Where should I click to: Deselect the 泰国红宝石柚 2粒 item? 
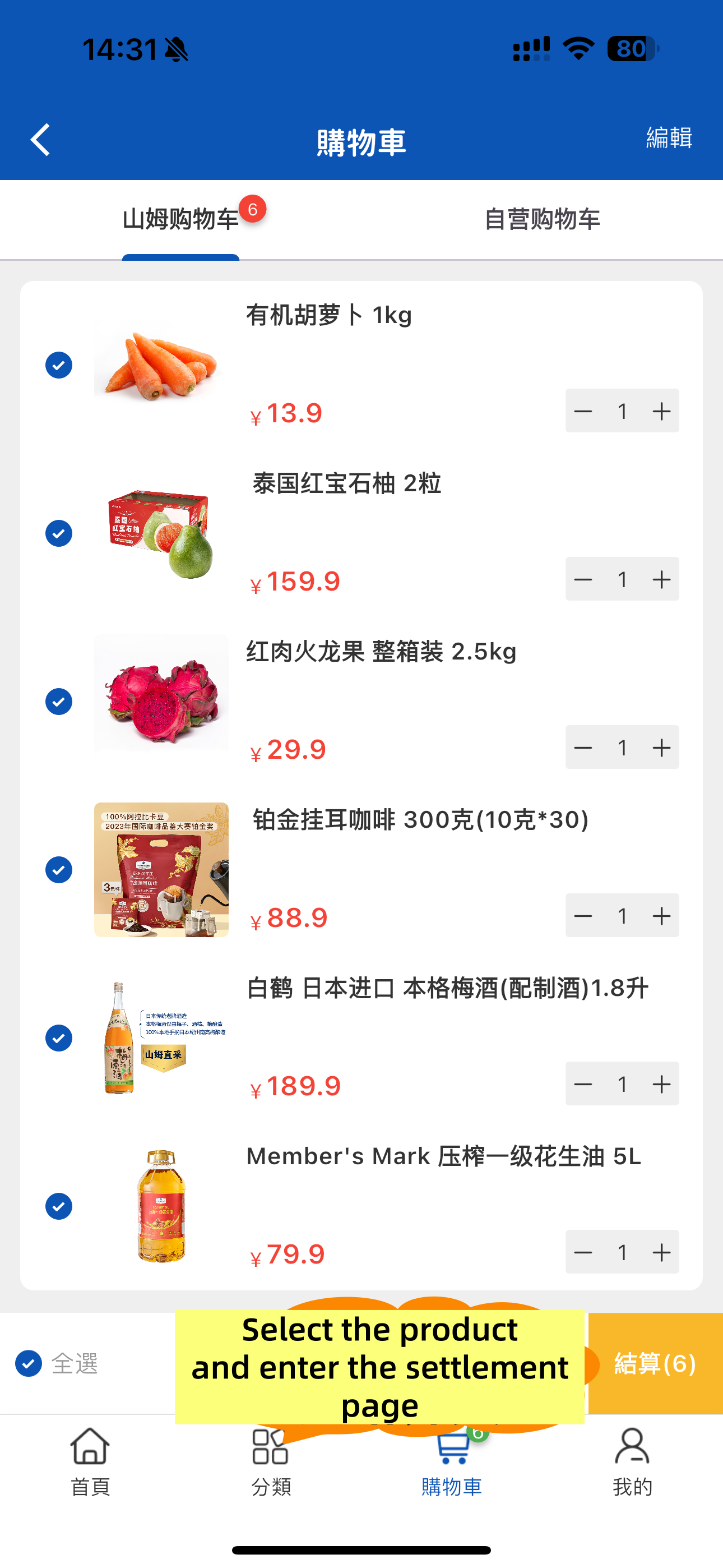click(59, 533)
